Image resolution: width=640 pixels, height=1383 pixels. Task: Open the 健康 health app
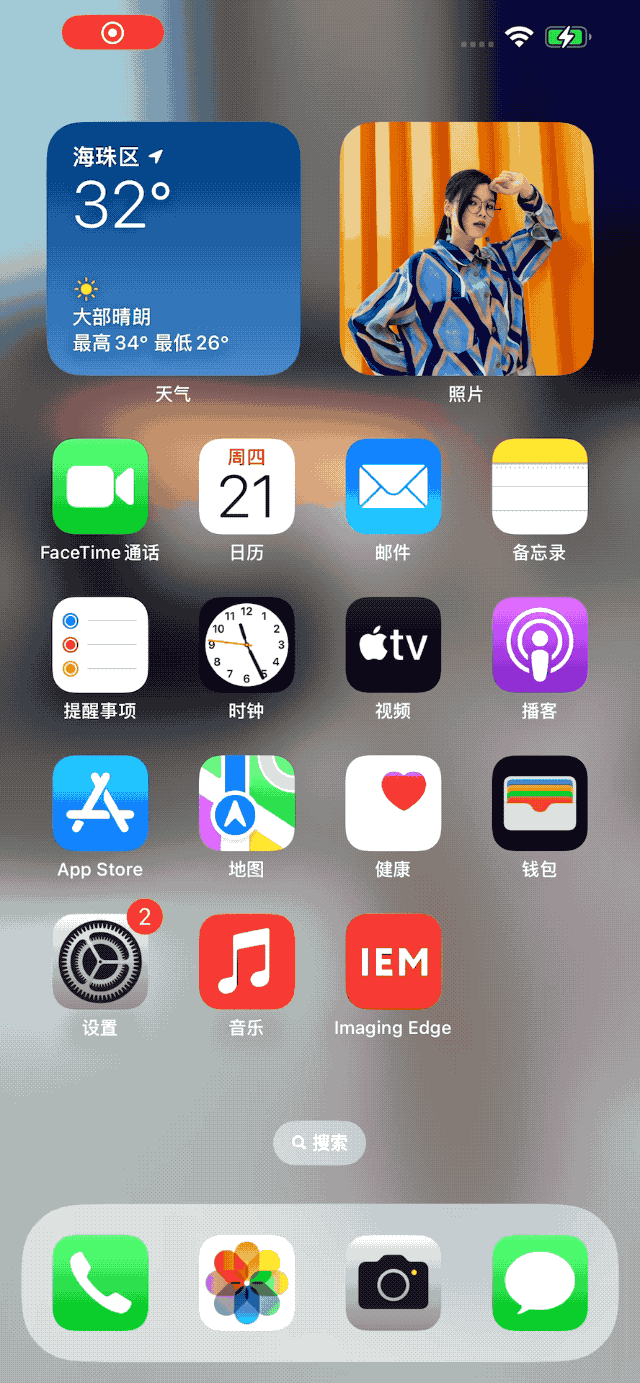[393, 804]
